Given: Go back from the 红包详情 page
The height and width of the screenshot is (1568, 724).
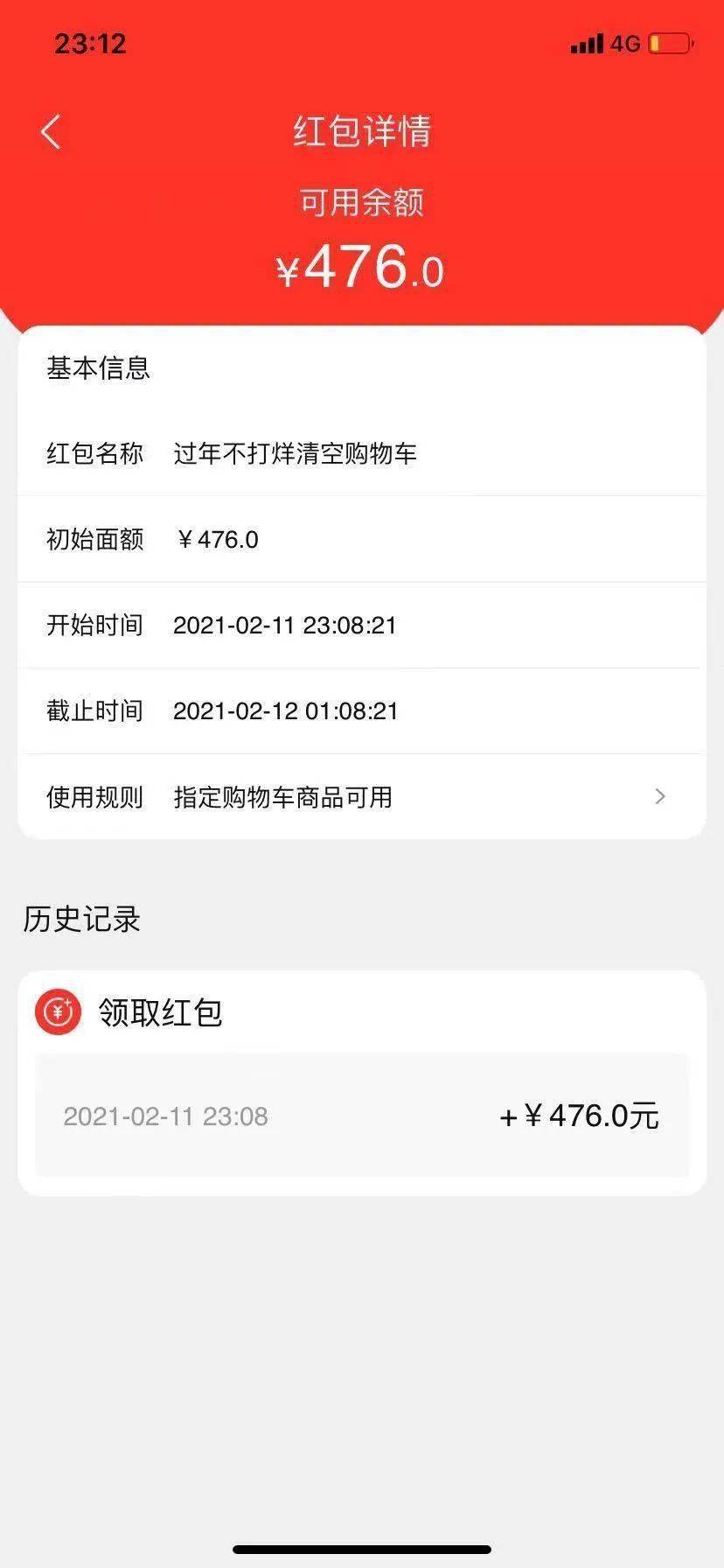Looking at the screenshot, I should tap(51, 133).
